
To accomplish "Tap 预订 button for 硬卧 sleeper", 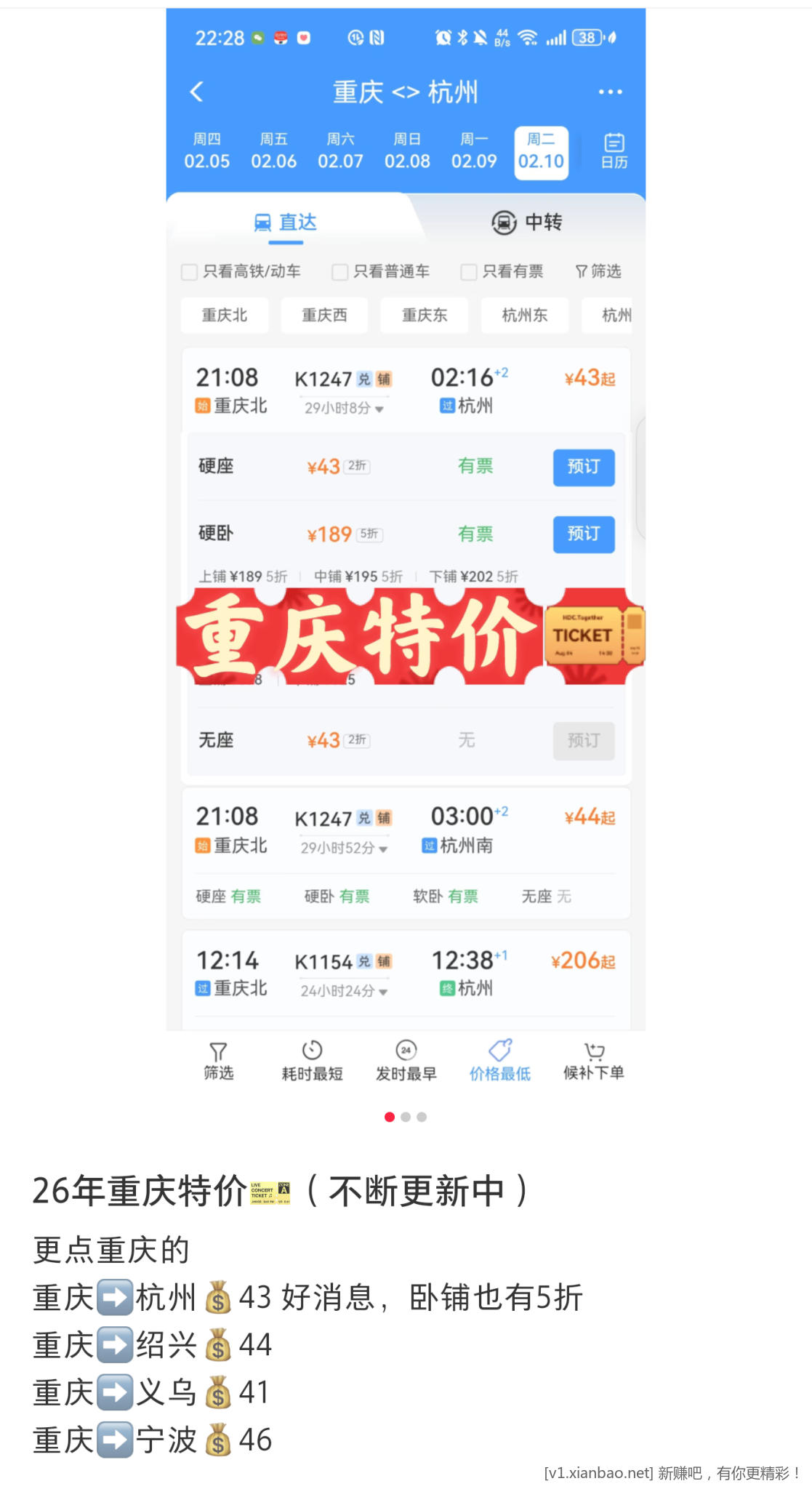I will click(x=584, y=534).
